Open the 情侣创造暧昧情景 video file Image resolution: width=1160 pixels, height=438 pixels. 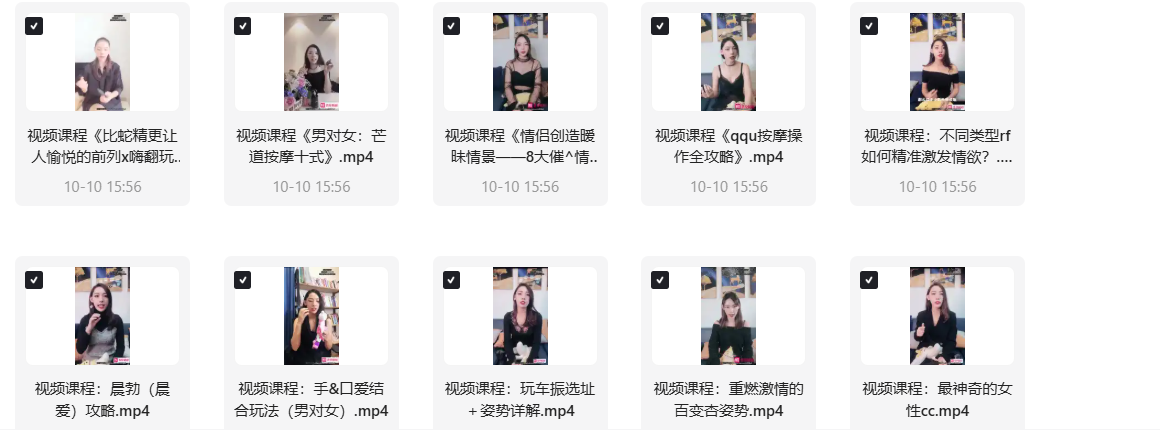(520, 62)
